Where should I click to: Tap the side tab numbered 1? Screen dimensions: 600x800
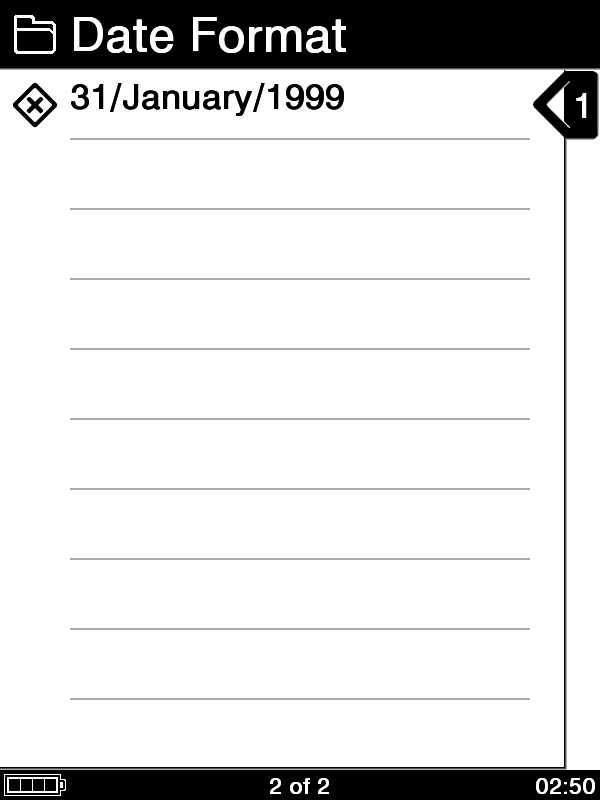click(567, 104)
